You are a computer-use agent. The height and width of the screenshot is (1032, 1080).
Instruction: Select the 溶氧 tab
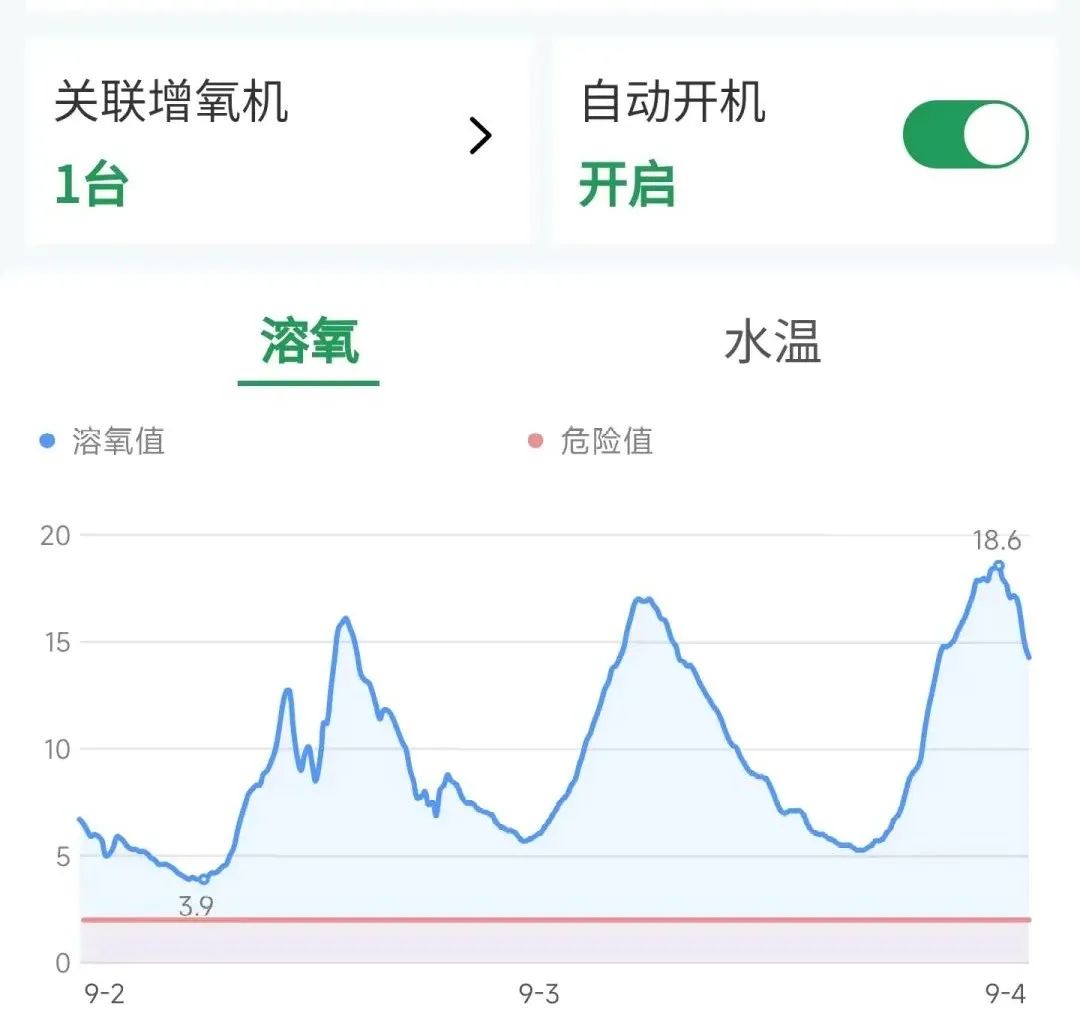(309, 343)
